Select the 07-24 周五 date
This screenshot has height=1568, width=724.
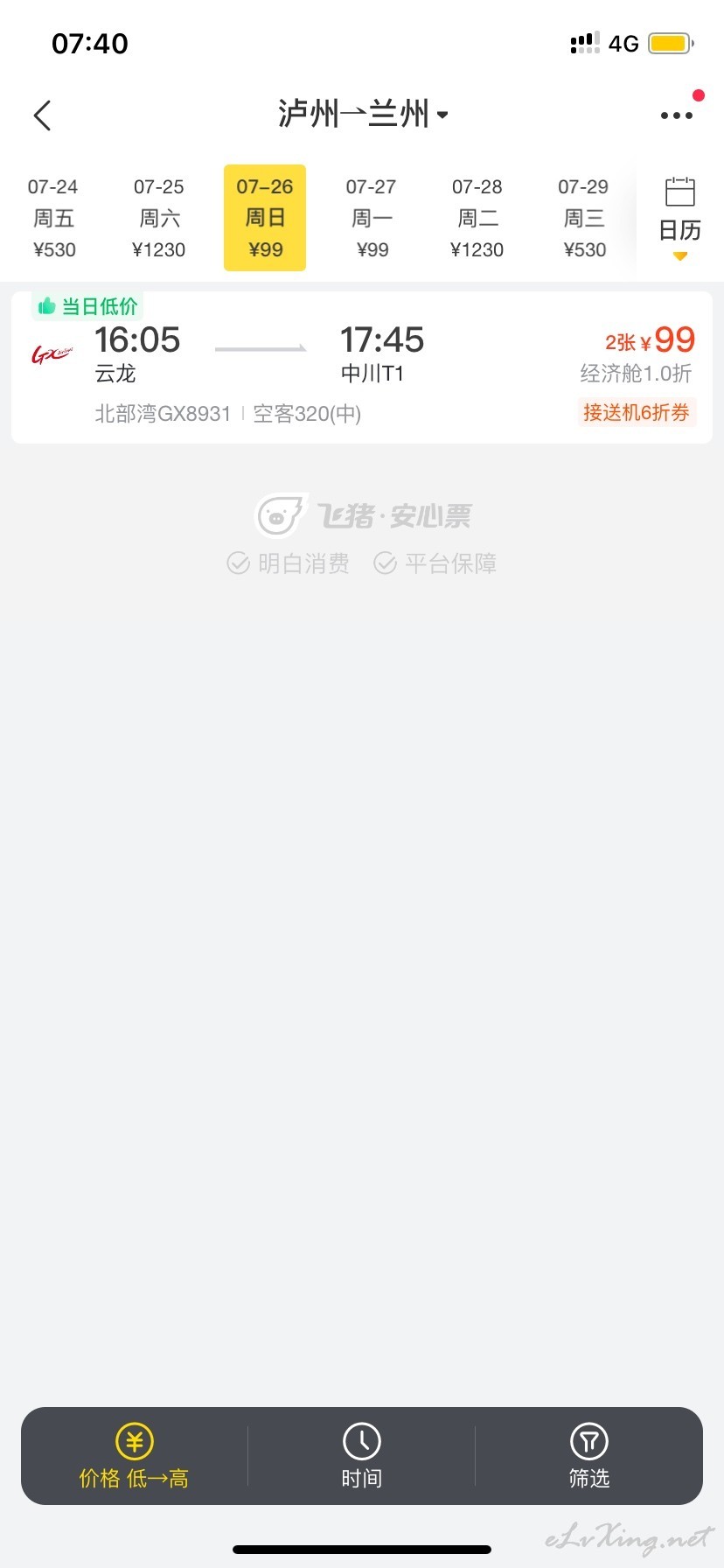pos(53,218)
